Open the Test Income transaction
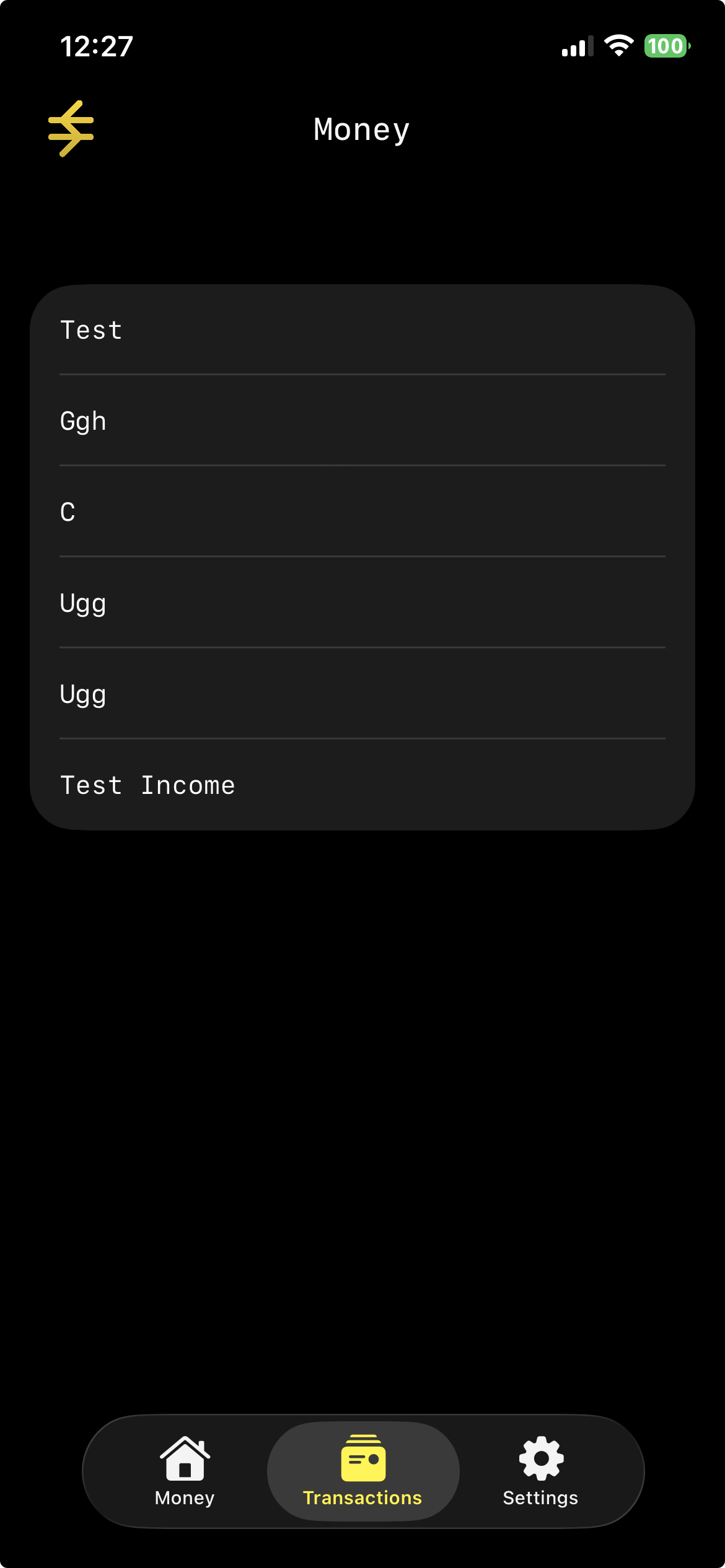 [x=362, y=785]
